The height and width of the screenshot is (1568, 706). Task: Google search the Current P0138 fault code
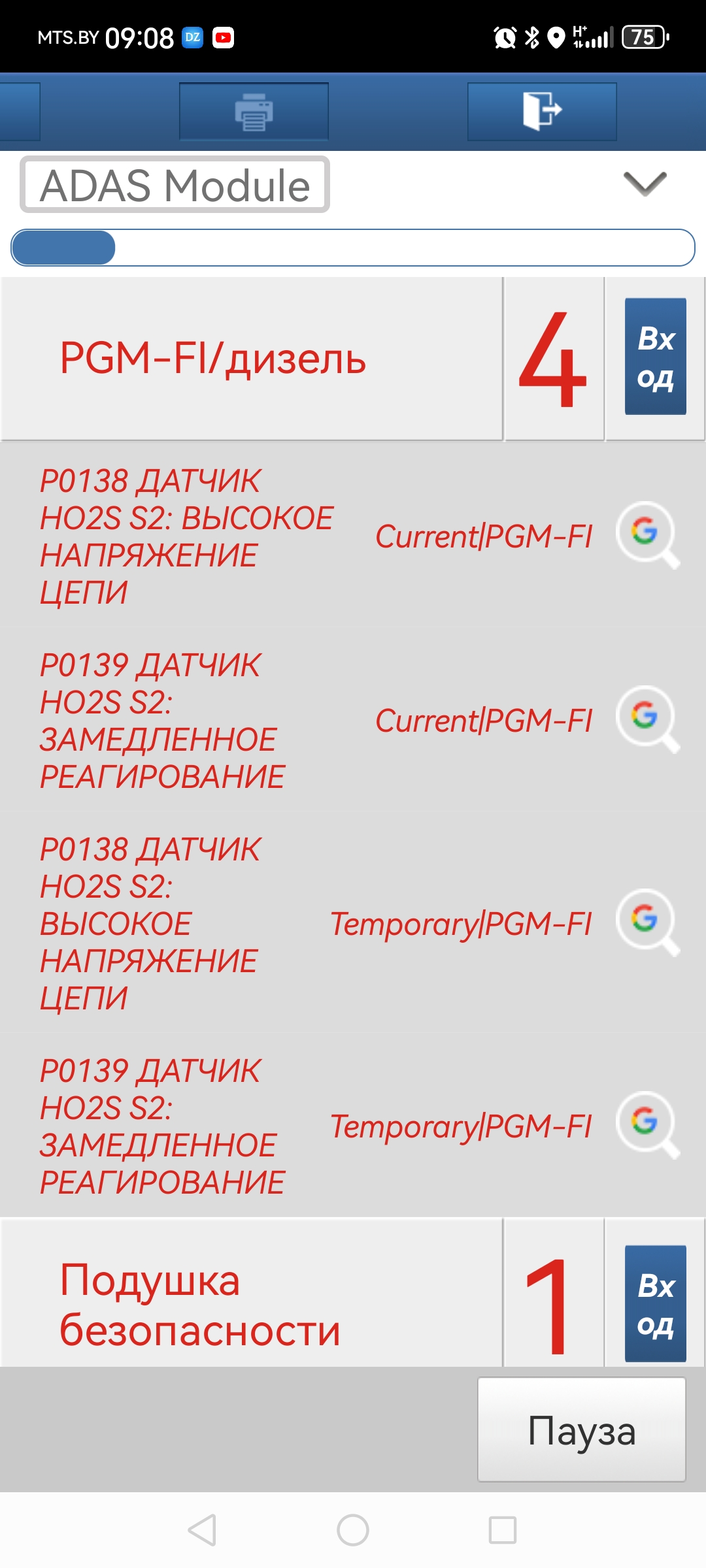[x=647, y=534]
